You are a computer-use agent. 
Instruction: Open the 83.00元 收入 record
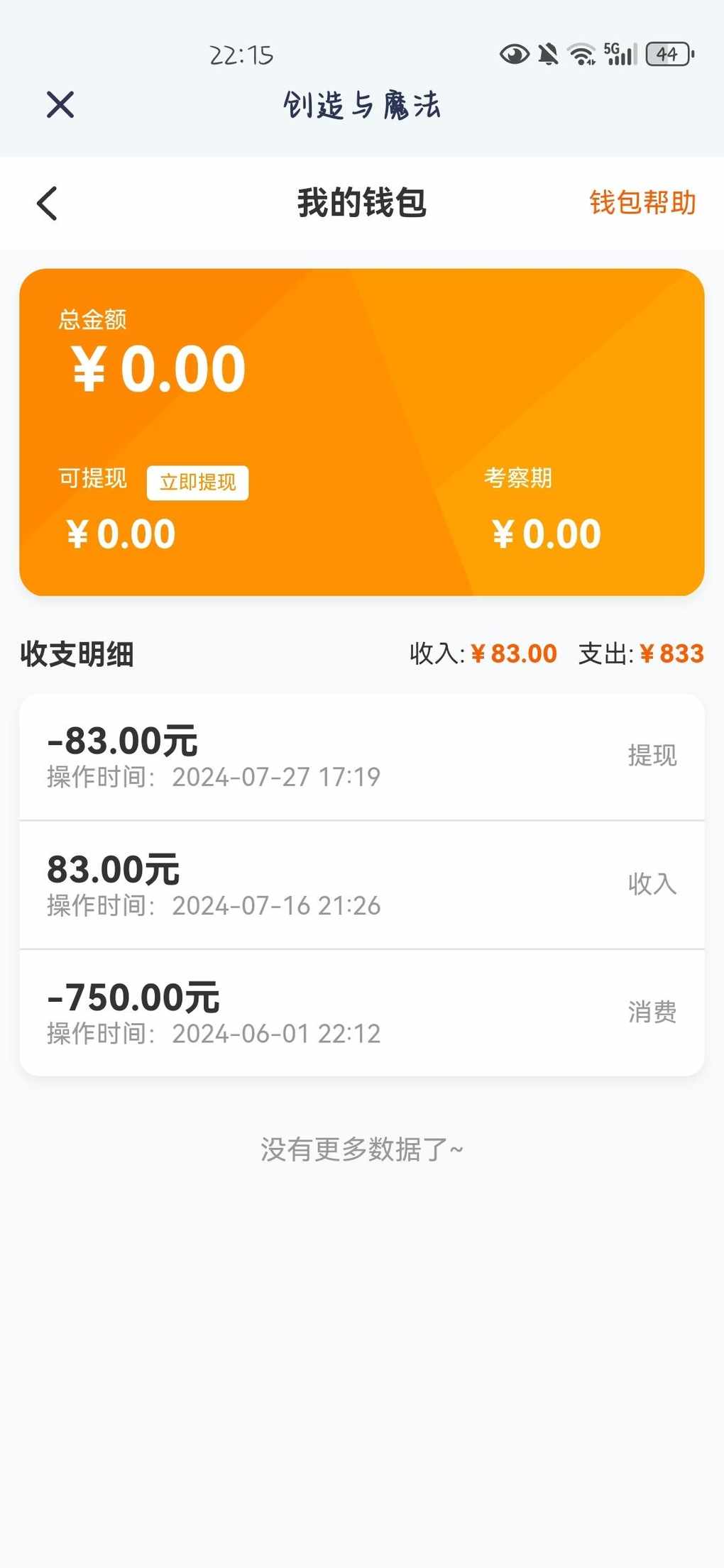click(x=362, y=885)
